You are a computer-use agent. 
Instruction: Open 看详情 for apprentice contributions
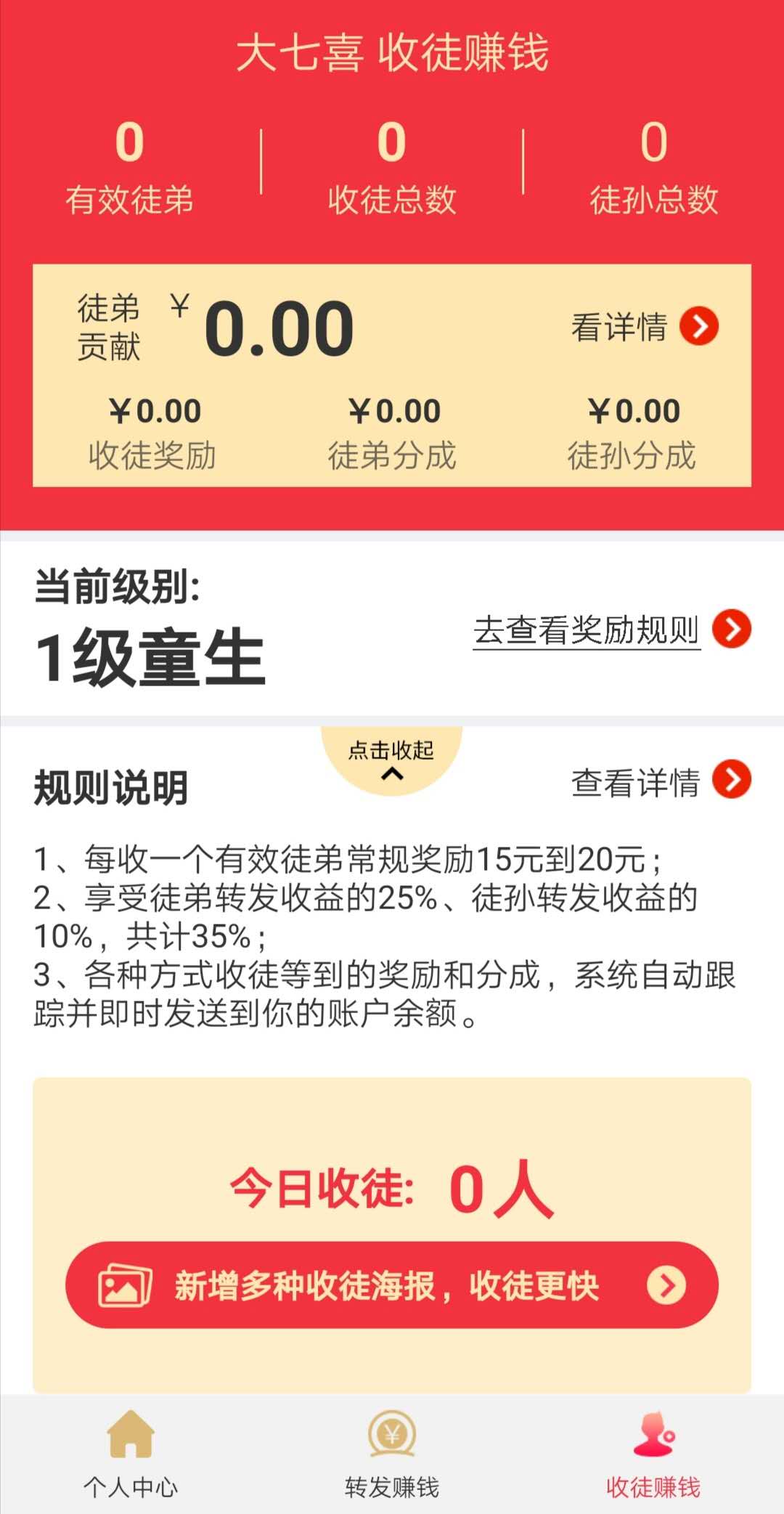(x=645, y=327)
